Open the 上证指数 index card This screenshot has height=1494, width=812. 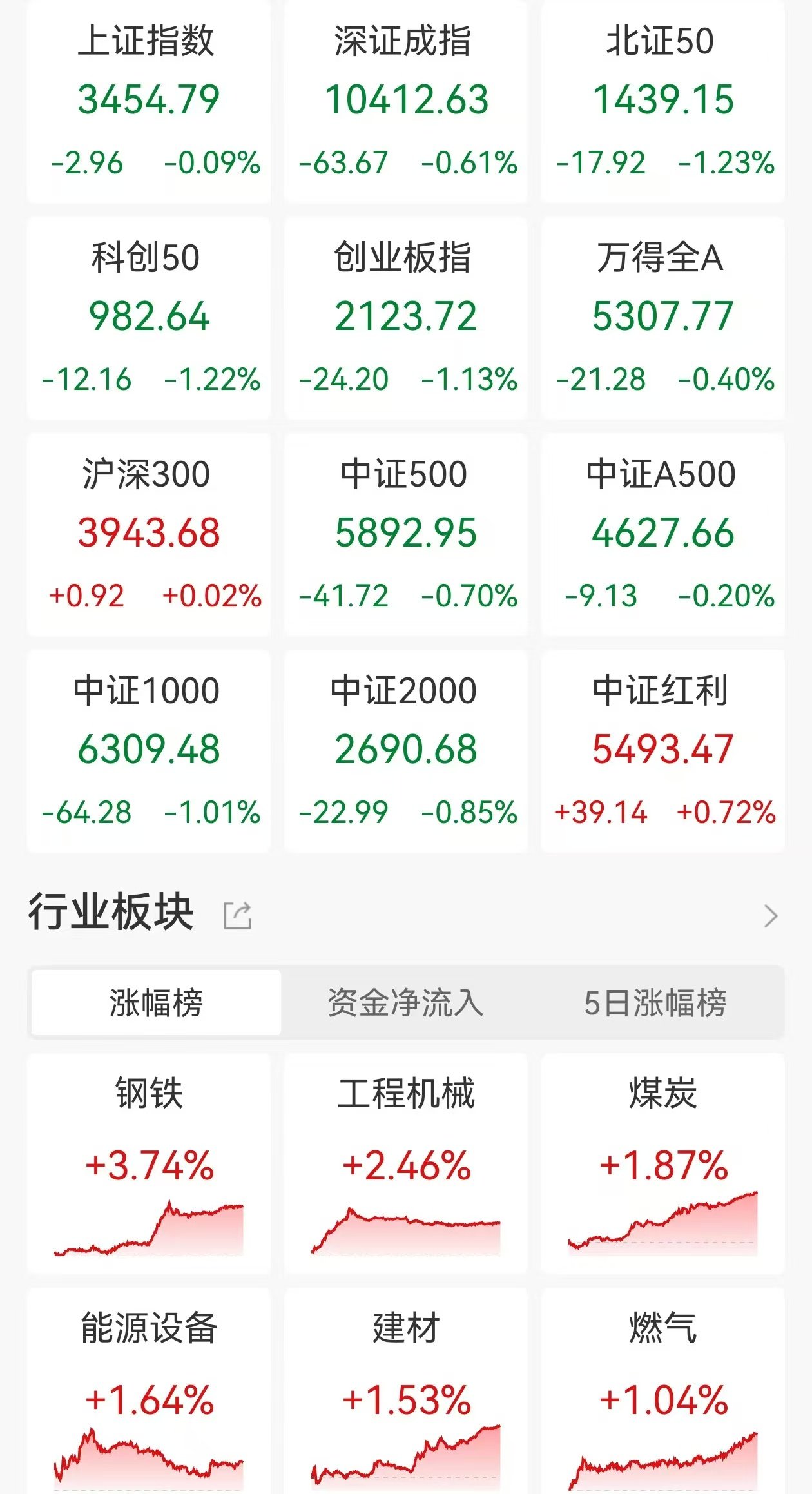(x=148, y=102)
